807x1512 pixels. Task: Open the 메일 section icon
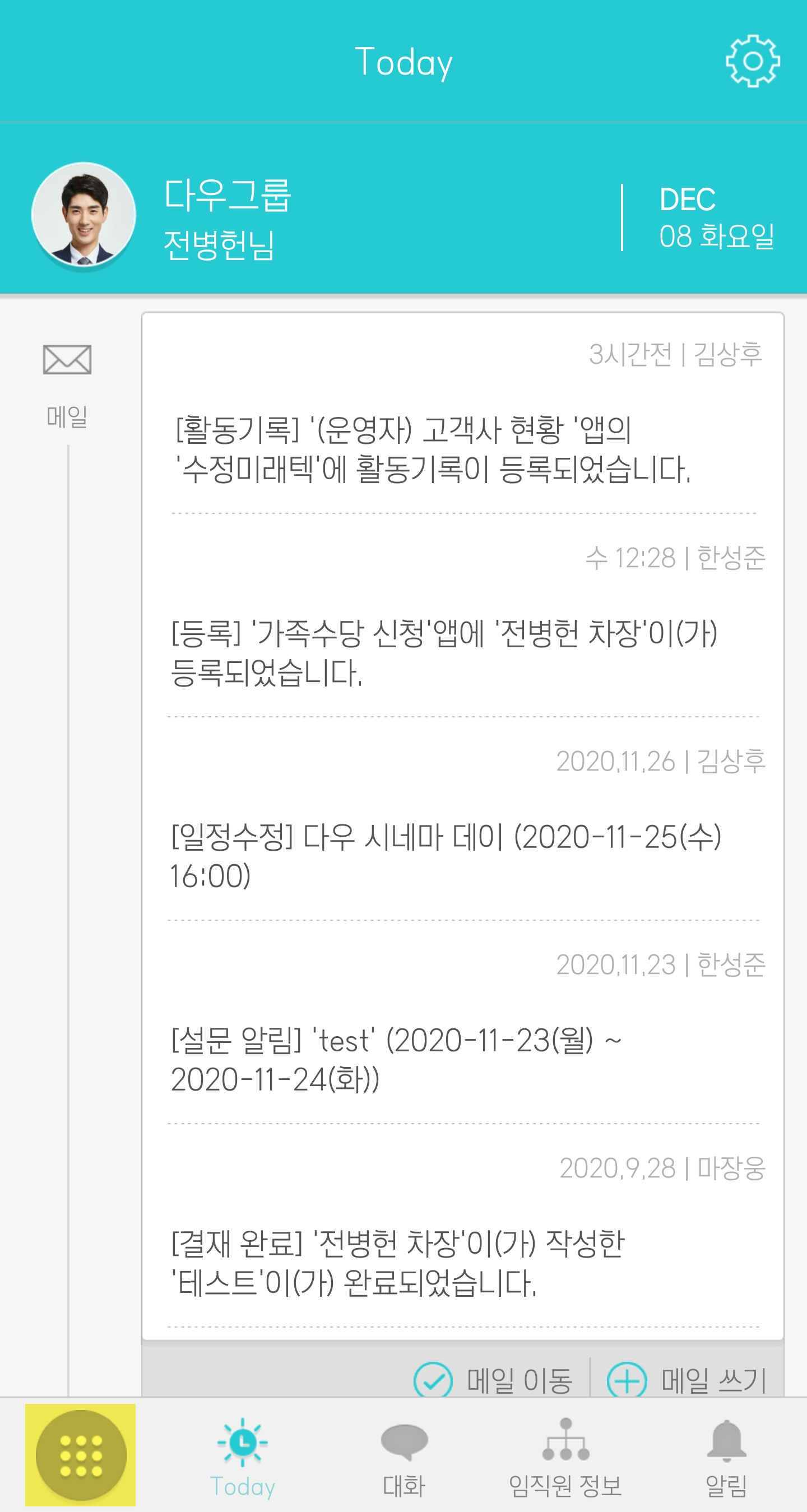click(x=67, y=360)
